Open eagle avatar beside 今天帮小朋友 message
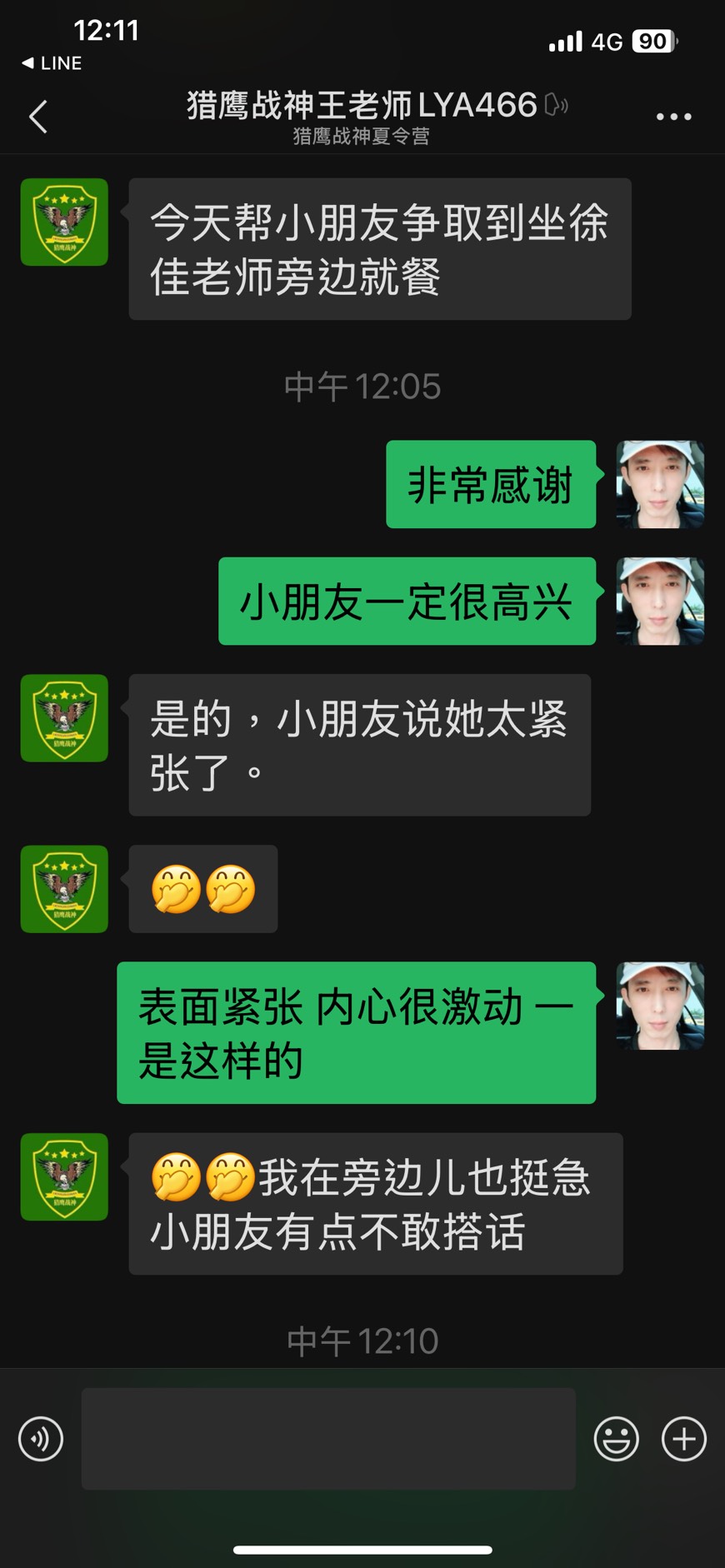Image resolution: width=725 pixels, height=1568 pixels. coord(64,222)
